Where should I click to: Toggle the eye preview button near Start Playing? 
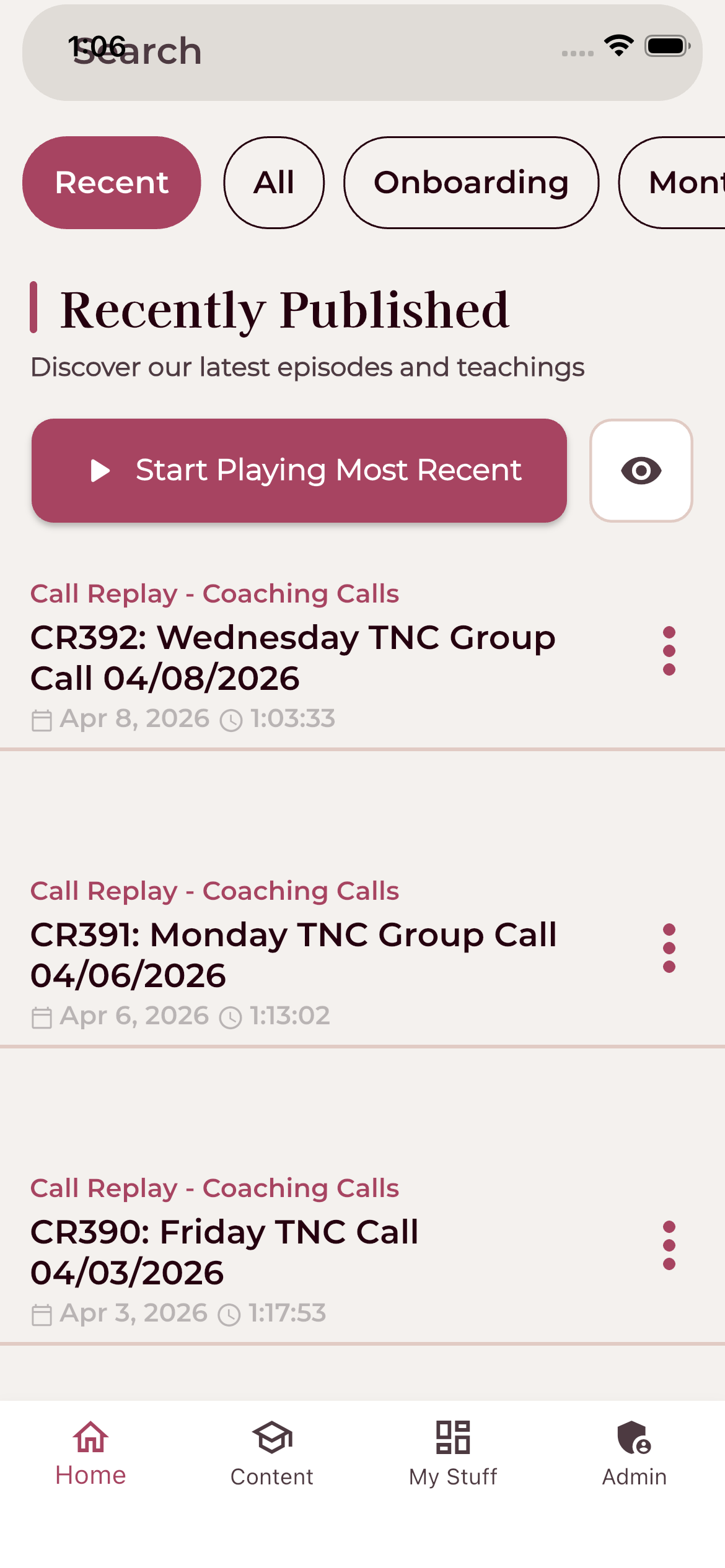[641, 469]
